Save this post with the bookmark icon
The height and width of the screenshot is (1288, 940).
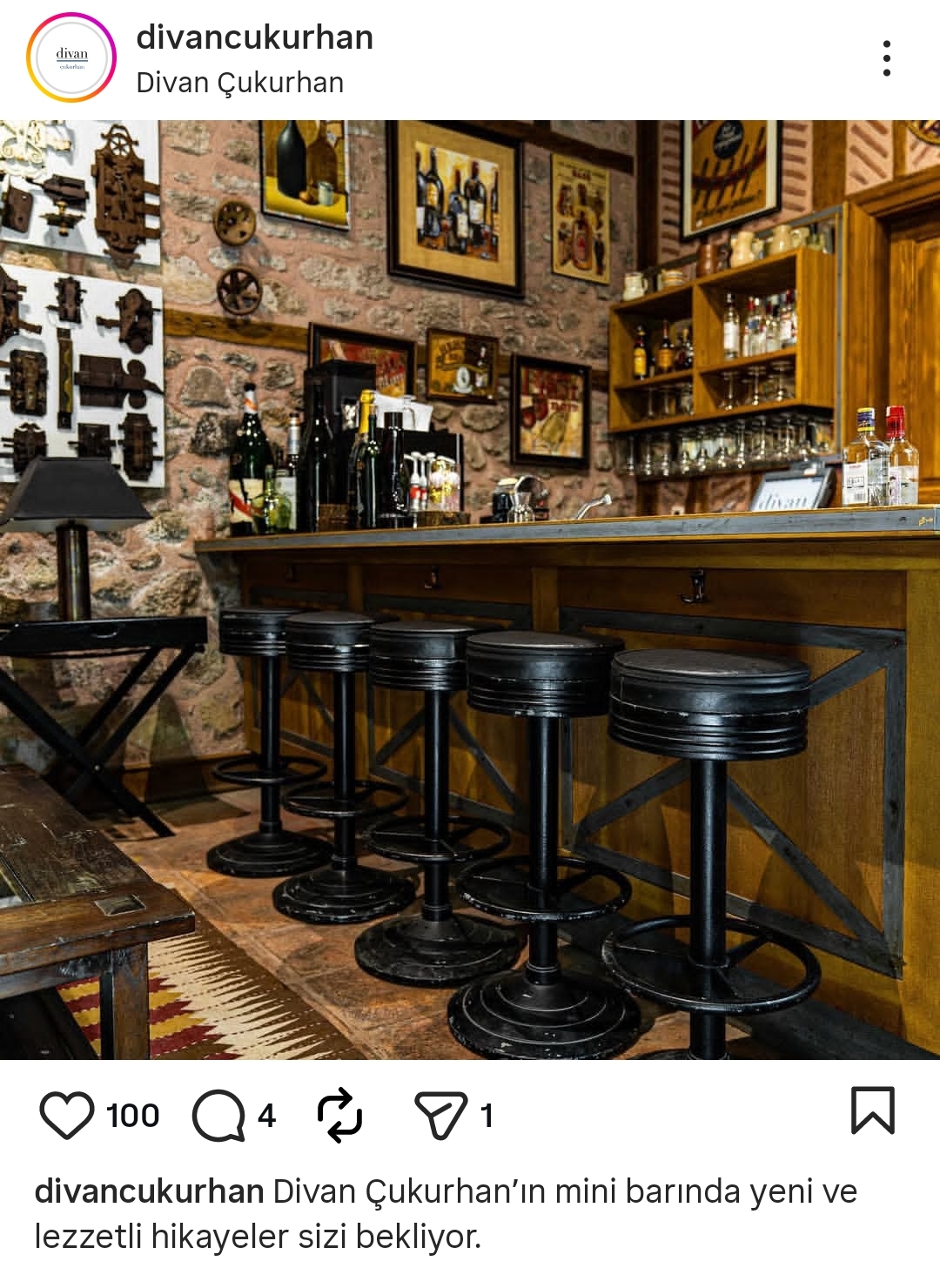[872, 1111]
